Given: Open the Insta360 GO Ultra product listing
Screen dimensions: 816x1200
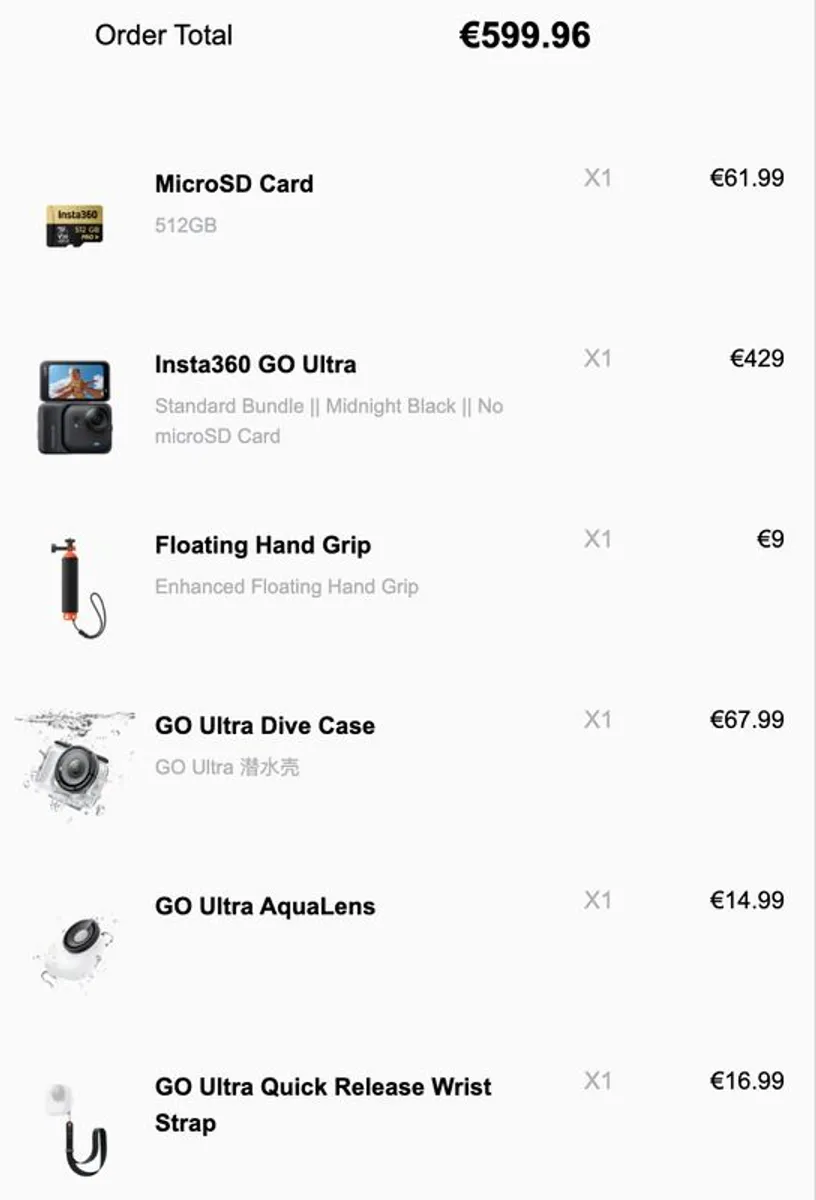Looking at the screenshot, I should pos(256,364).
